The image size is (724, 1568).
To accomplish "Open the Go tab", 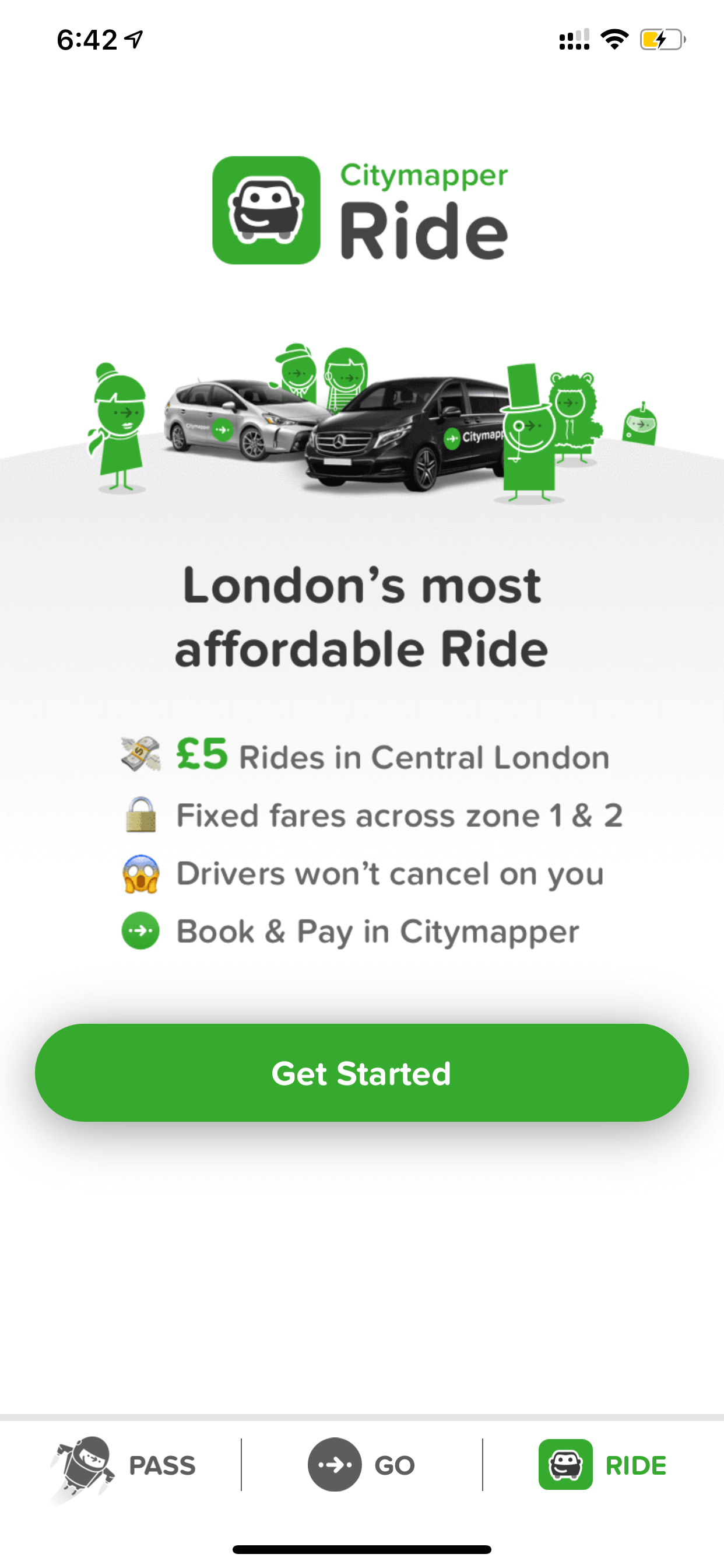I will click(x=362, y=1465).
